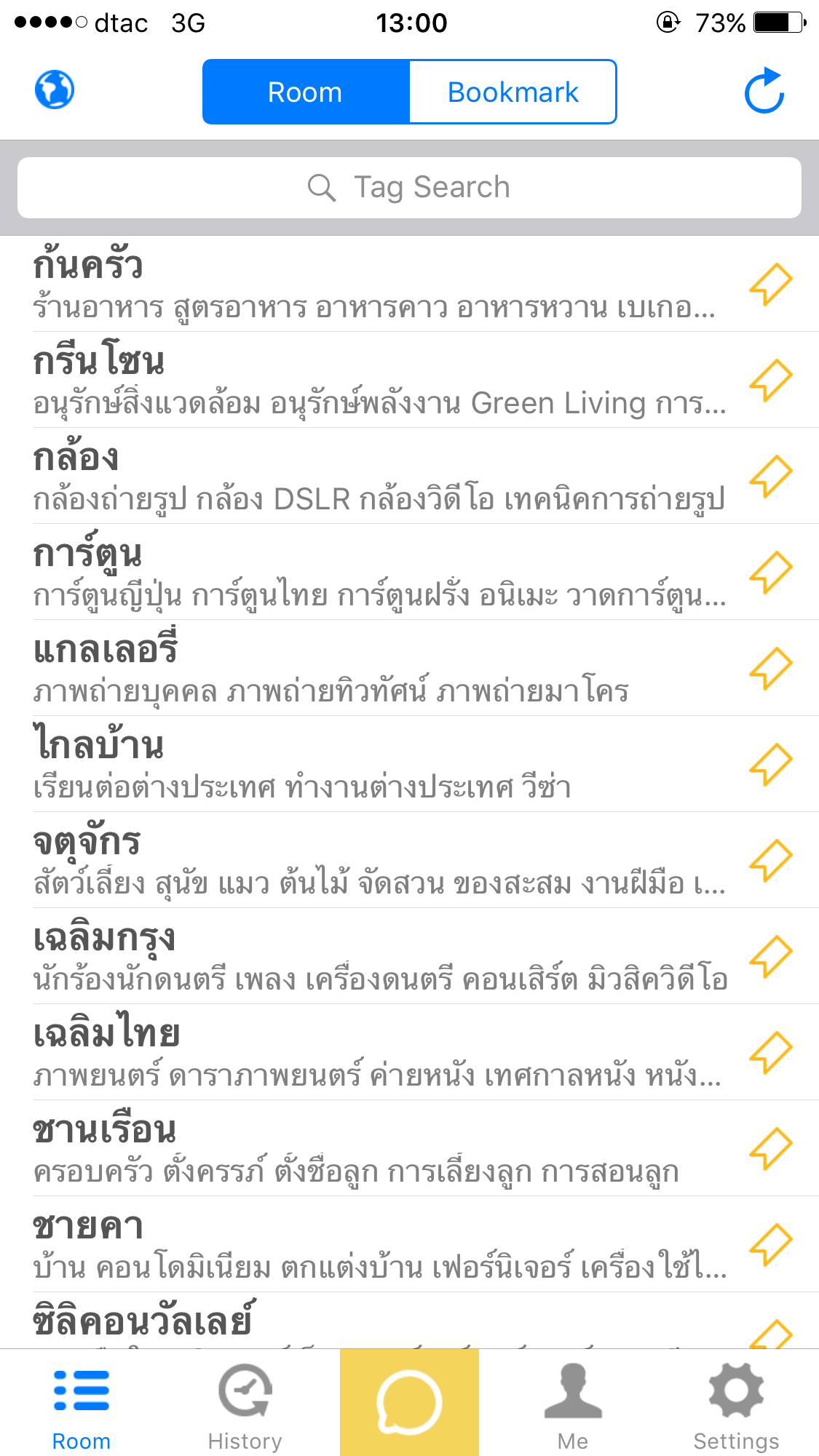Tap the Tag Search field
The width and height of the screenshot is (819, 1456).
[409, 188]
